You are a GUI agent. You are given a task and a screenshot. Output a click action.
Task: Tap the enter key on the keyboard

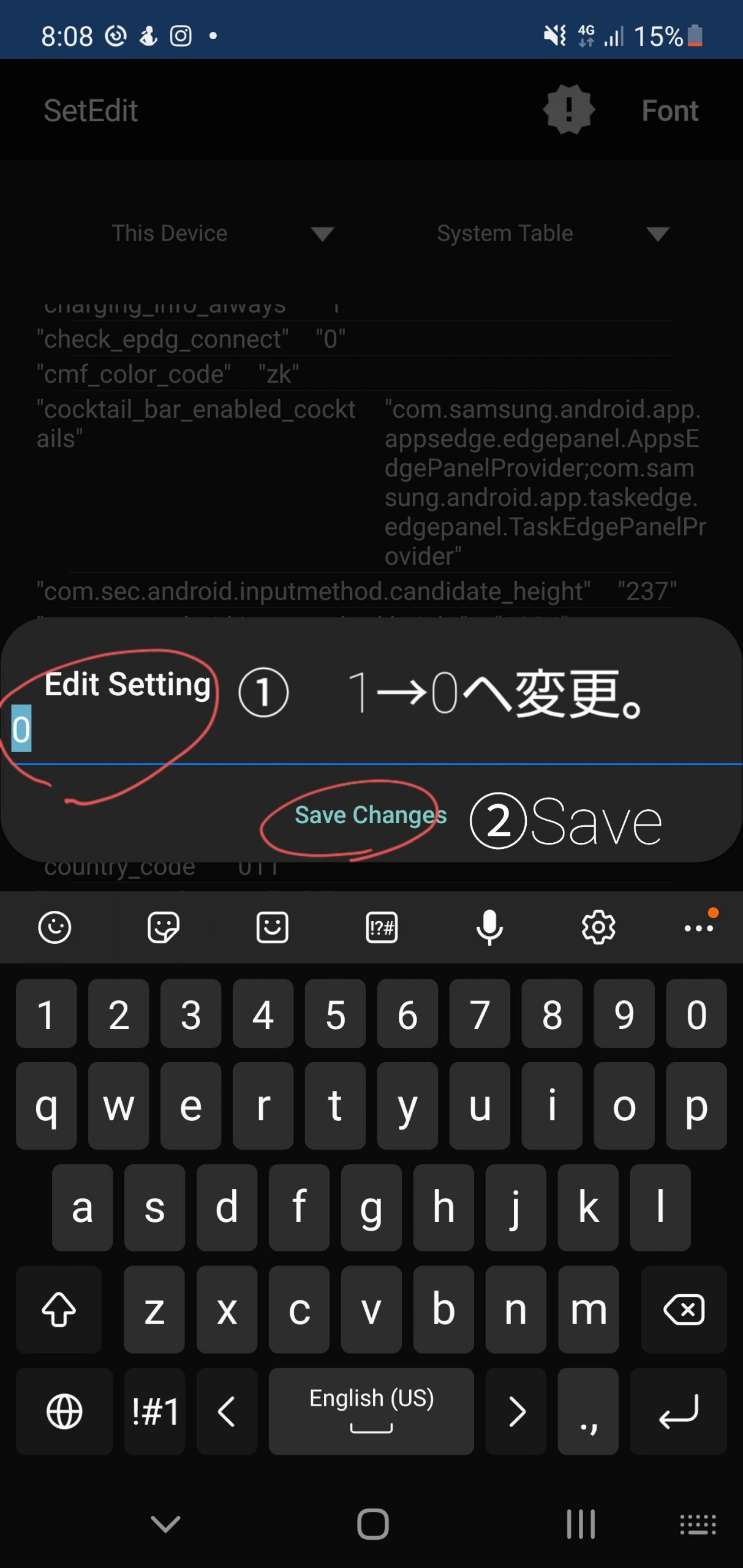coord(678,1411)
